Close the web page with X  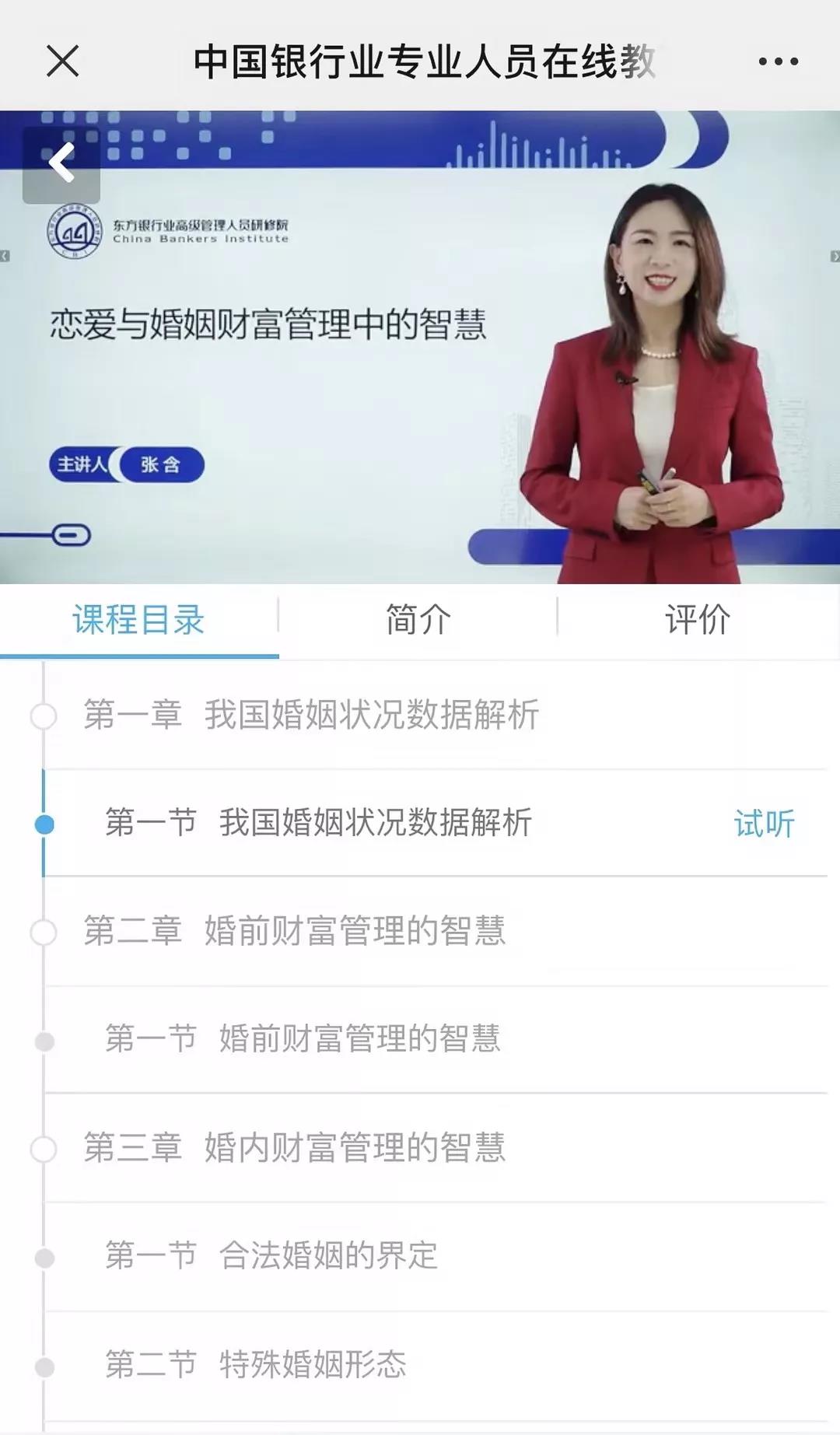tap(63, 61)
